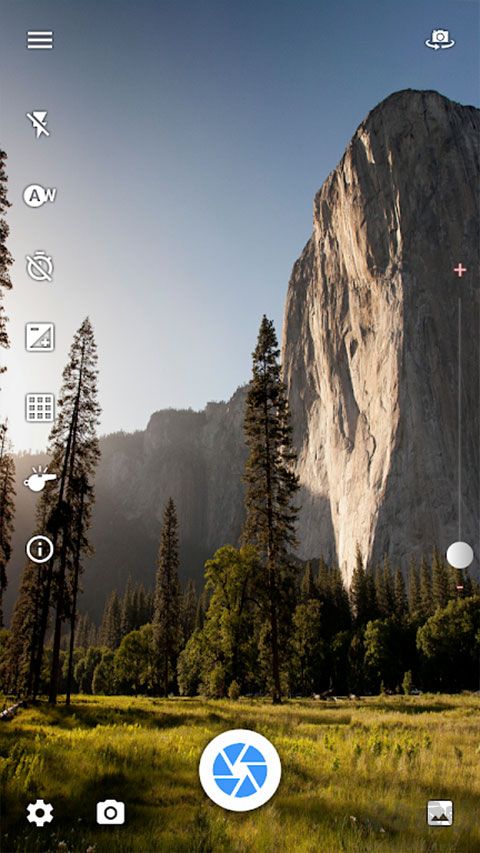The width and height of the screenshot is (480, 853).
Task: Toggle the flash setting
Action: [39, 124]
